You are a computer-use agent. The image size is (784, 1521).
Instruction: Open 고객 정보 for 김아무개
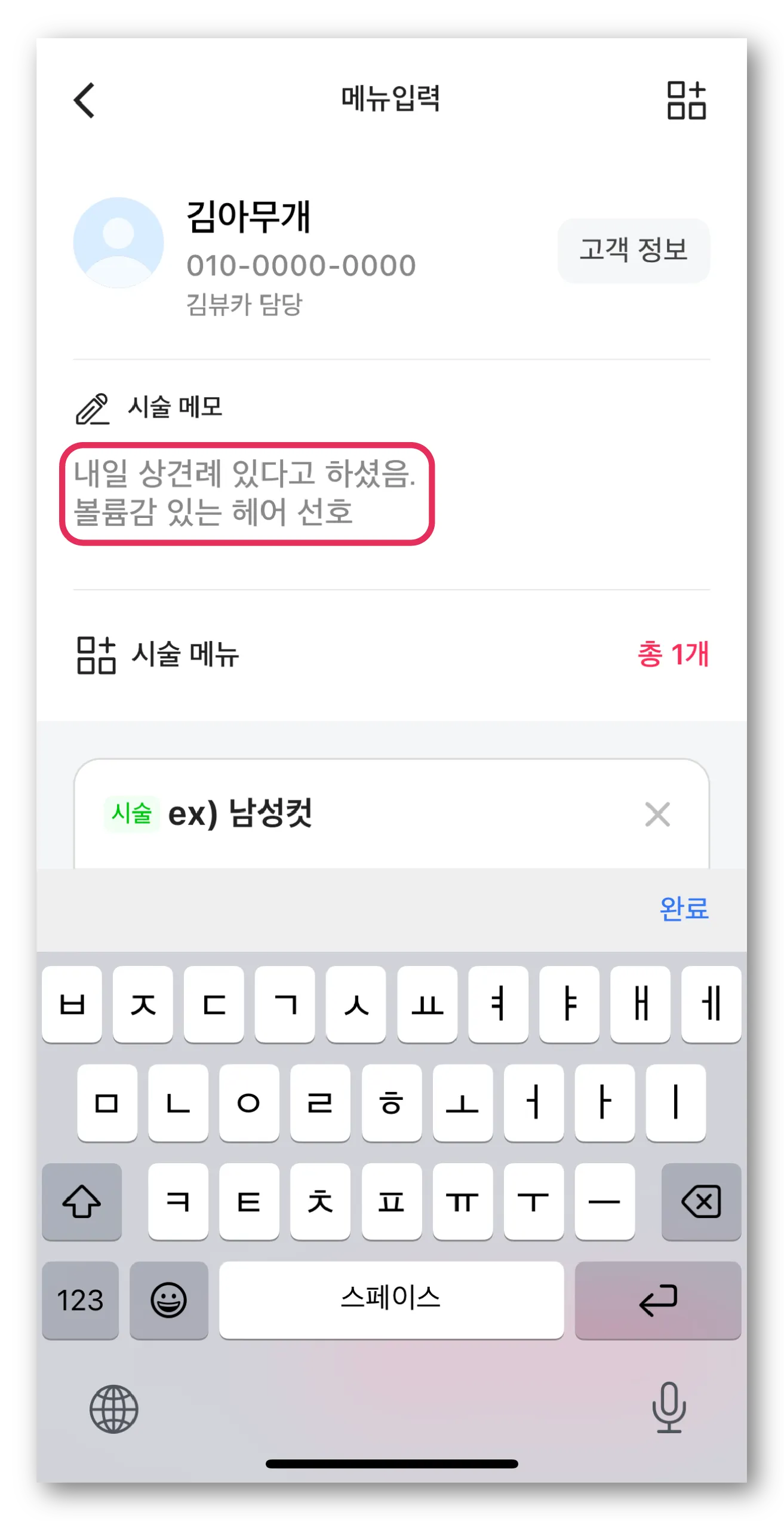(x=634, y=250)
